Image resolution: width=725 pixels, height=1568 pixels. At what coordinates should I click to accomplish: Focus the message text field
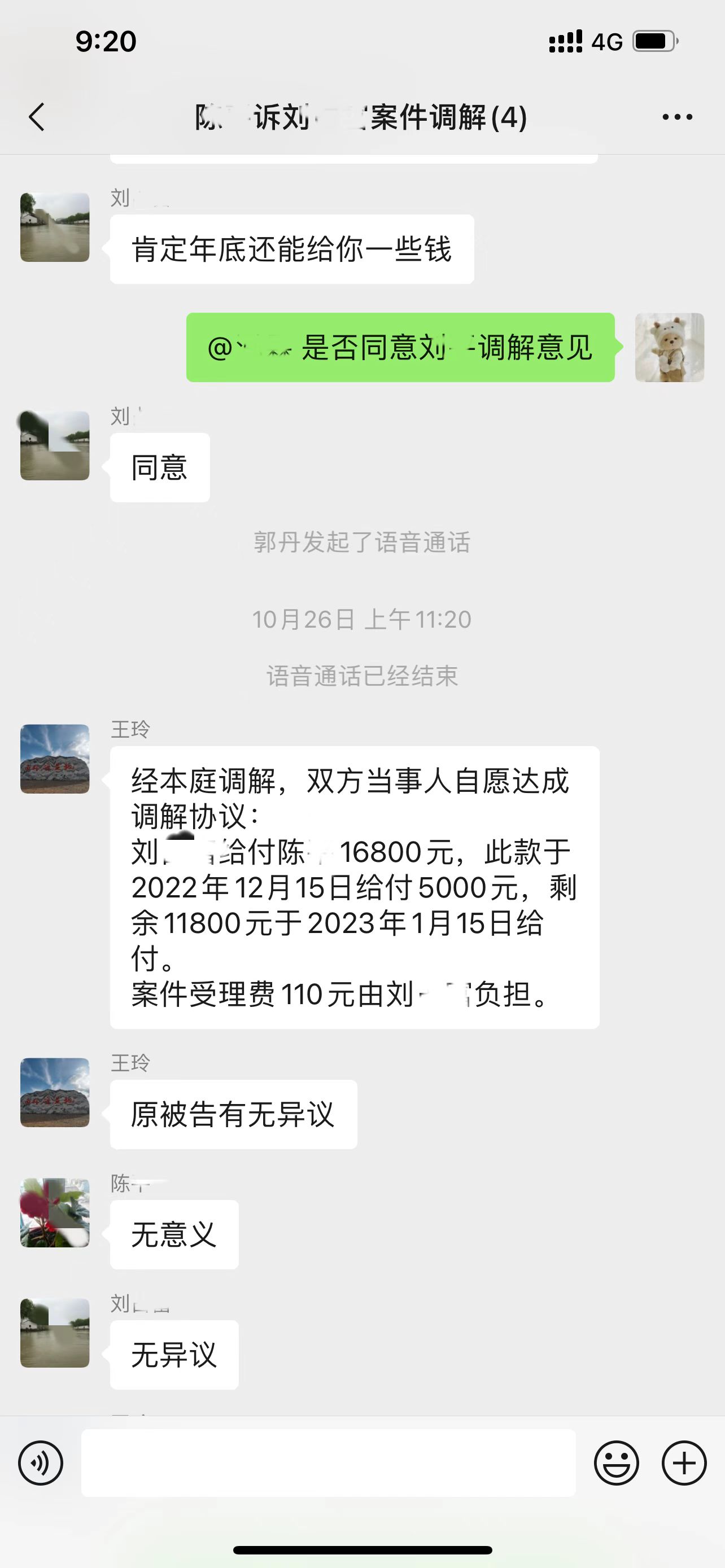(328, 1462)
